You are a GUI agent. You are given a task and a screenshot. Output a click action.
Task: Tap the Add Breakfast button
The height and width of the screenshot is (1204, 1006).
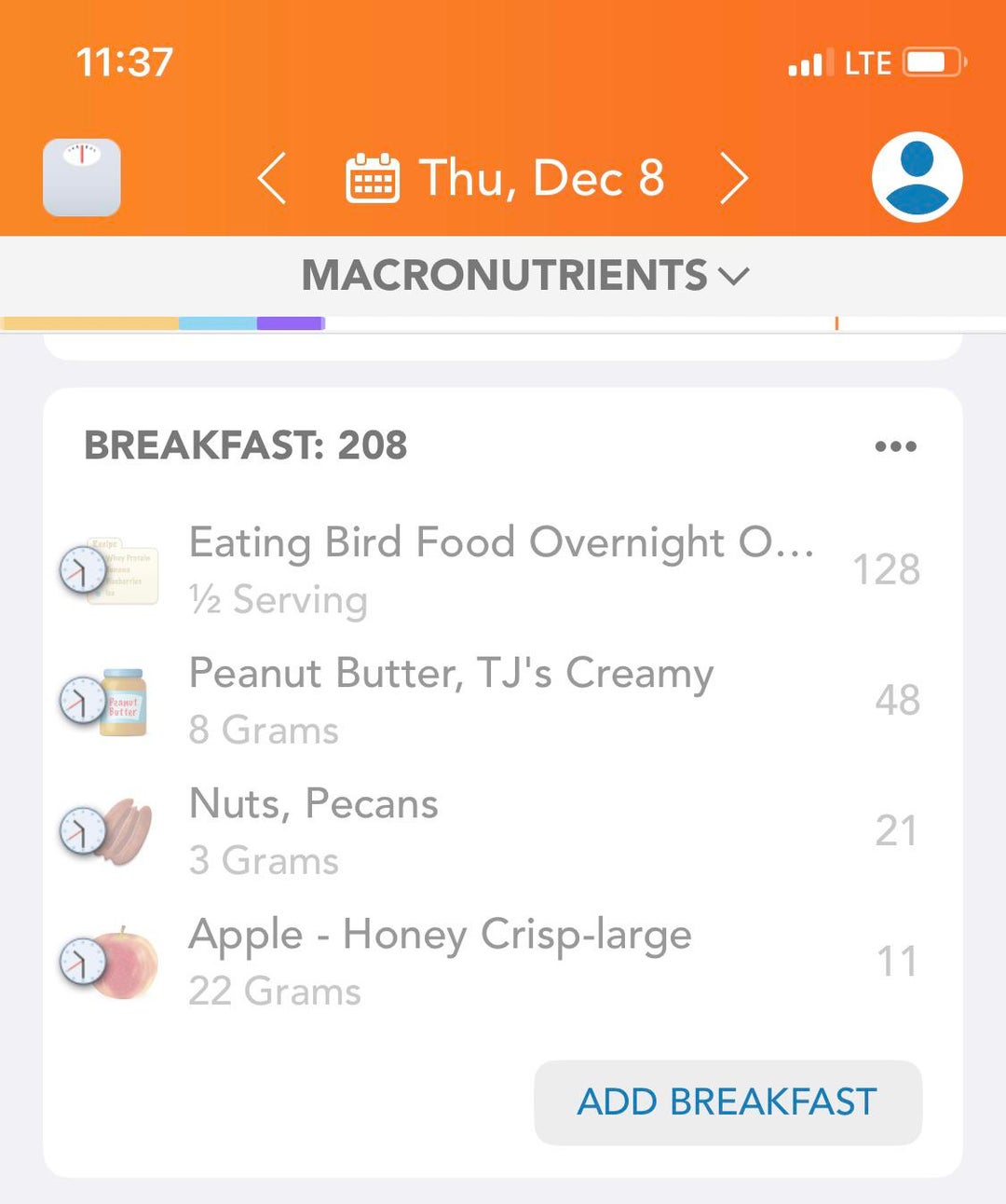727,1102
